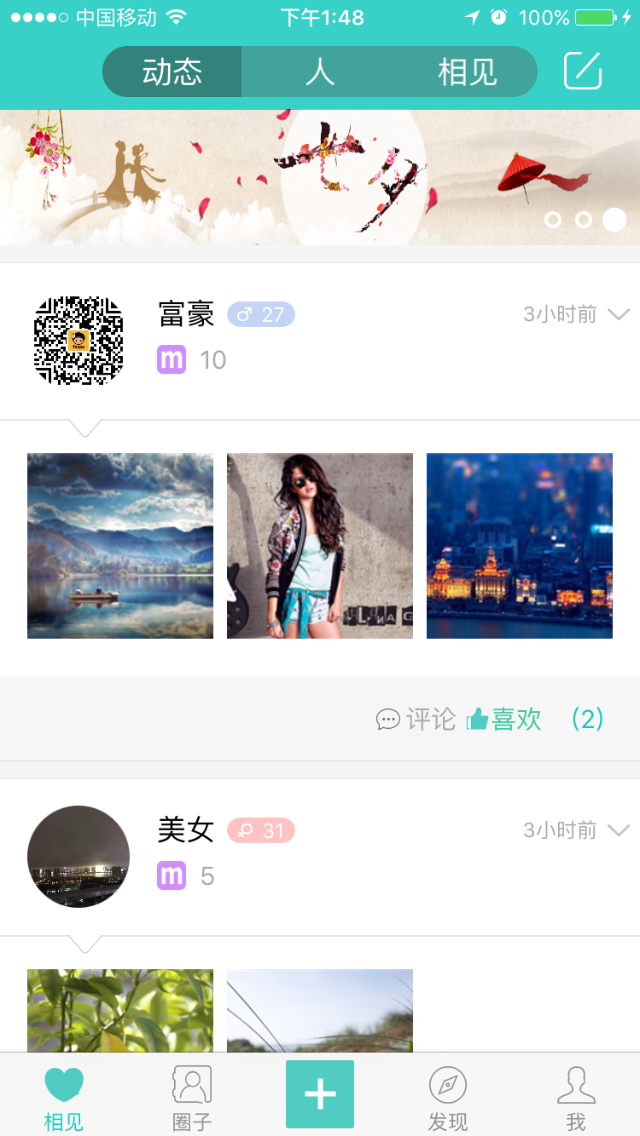This screenshot has height=1136, width=640.
Task: Compose a new post with the edit icon
Action: click(x=583, y=71)
